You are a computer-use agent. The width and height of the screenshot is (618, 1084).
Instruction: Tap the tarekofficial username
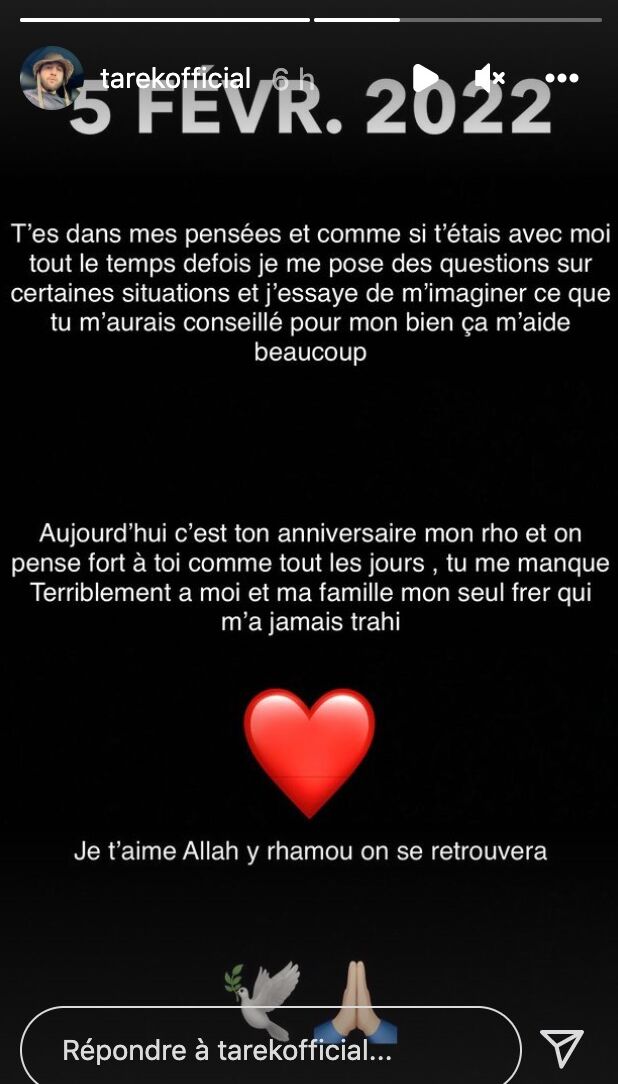tap(176, 78)
